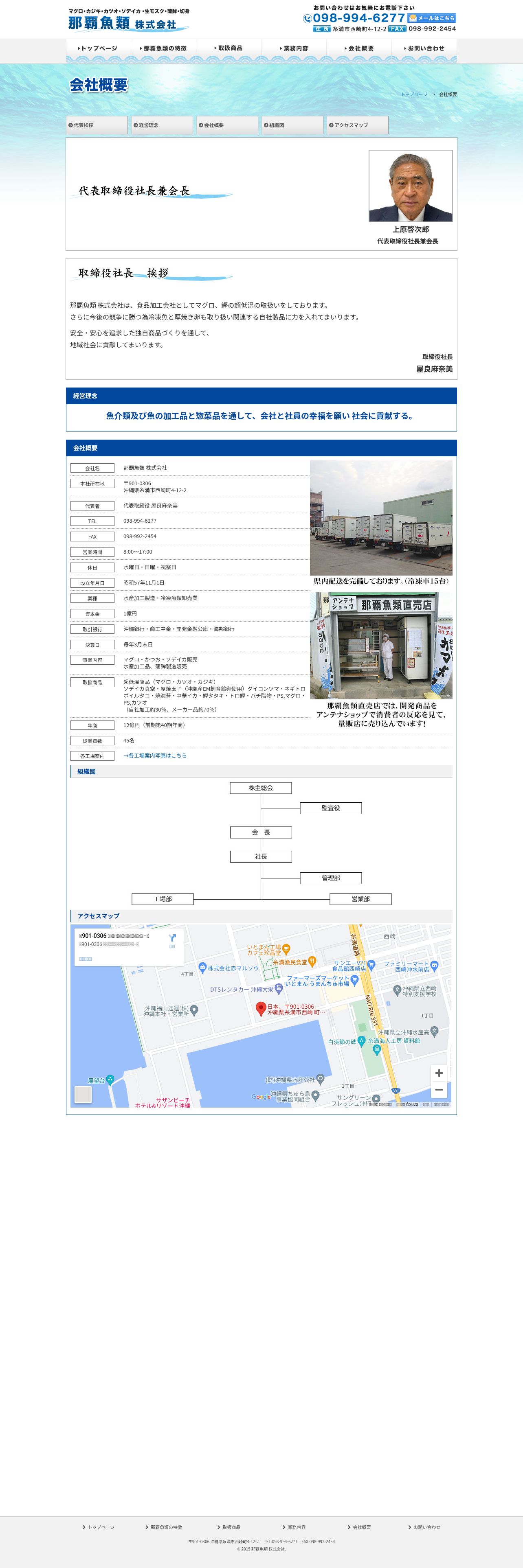The width and height of the screenshot is (523, 1568).
Task: Open 業務内容 in top navigation
Action: point(294,48)
